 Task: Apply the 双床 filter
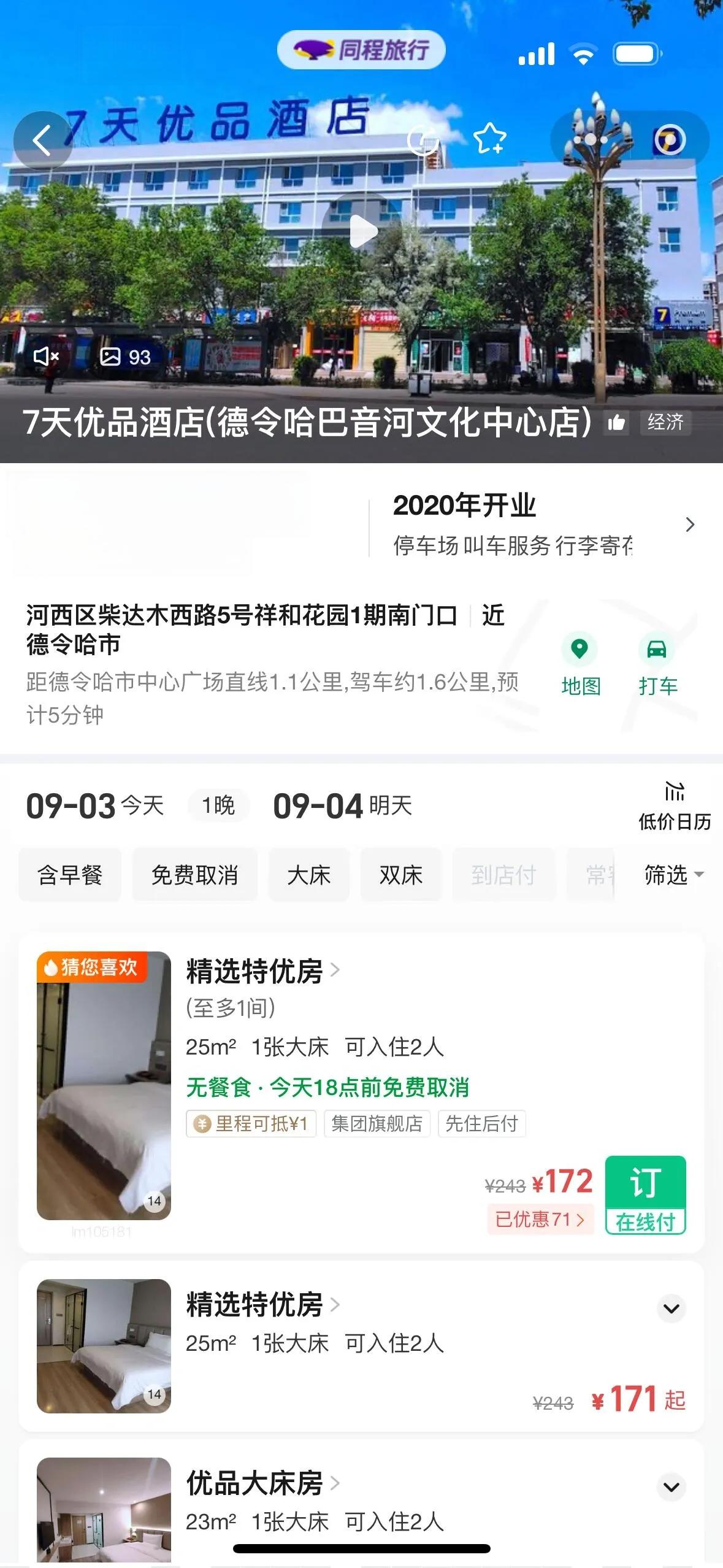click(x=401, y=875)
